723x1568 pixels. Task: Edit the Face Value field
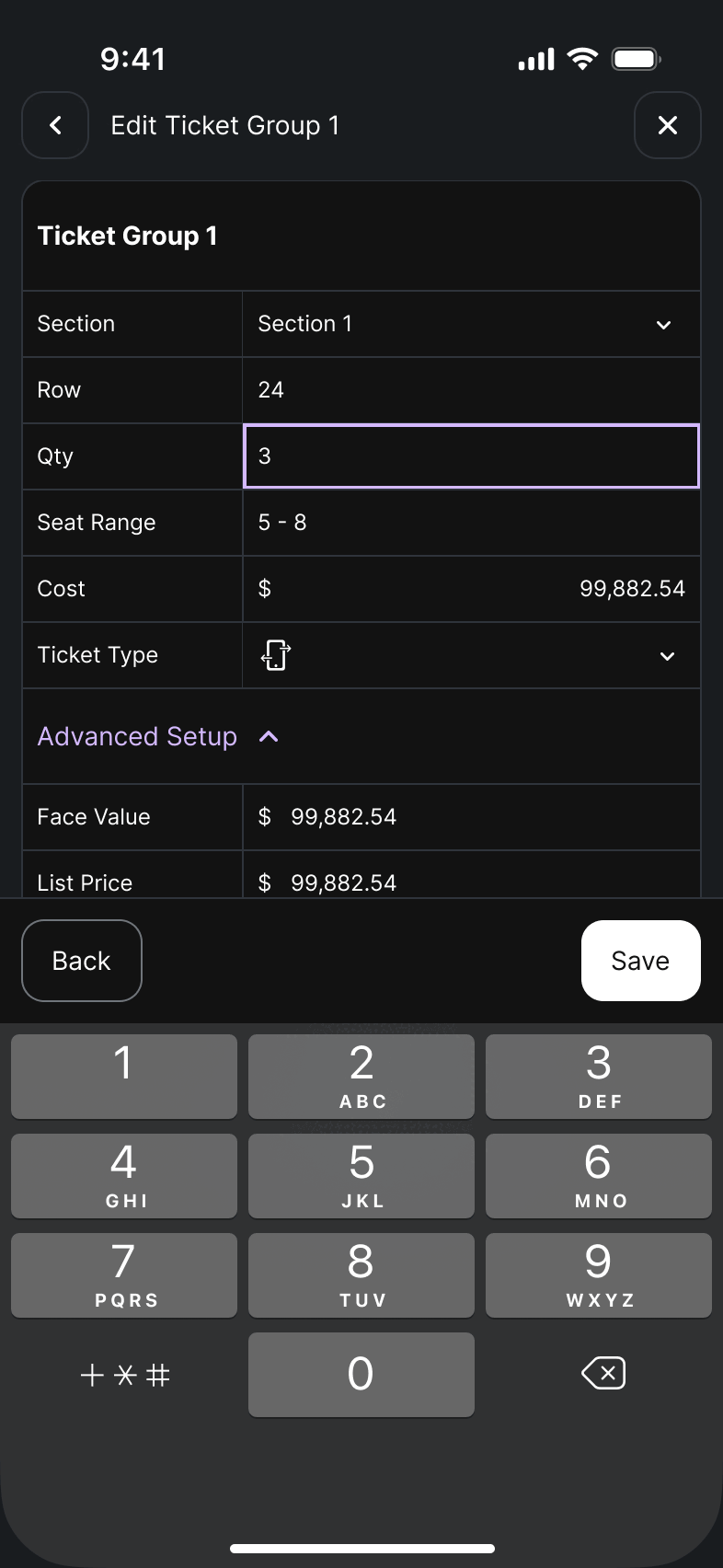(471, 817)
